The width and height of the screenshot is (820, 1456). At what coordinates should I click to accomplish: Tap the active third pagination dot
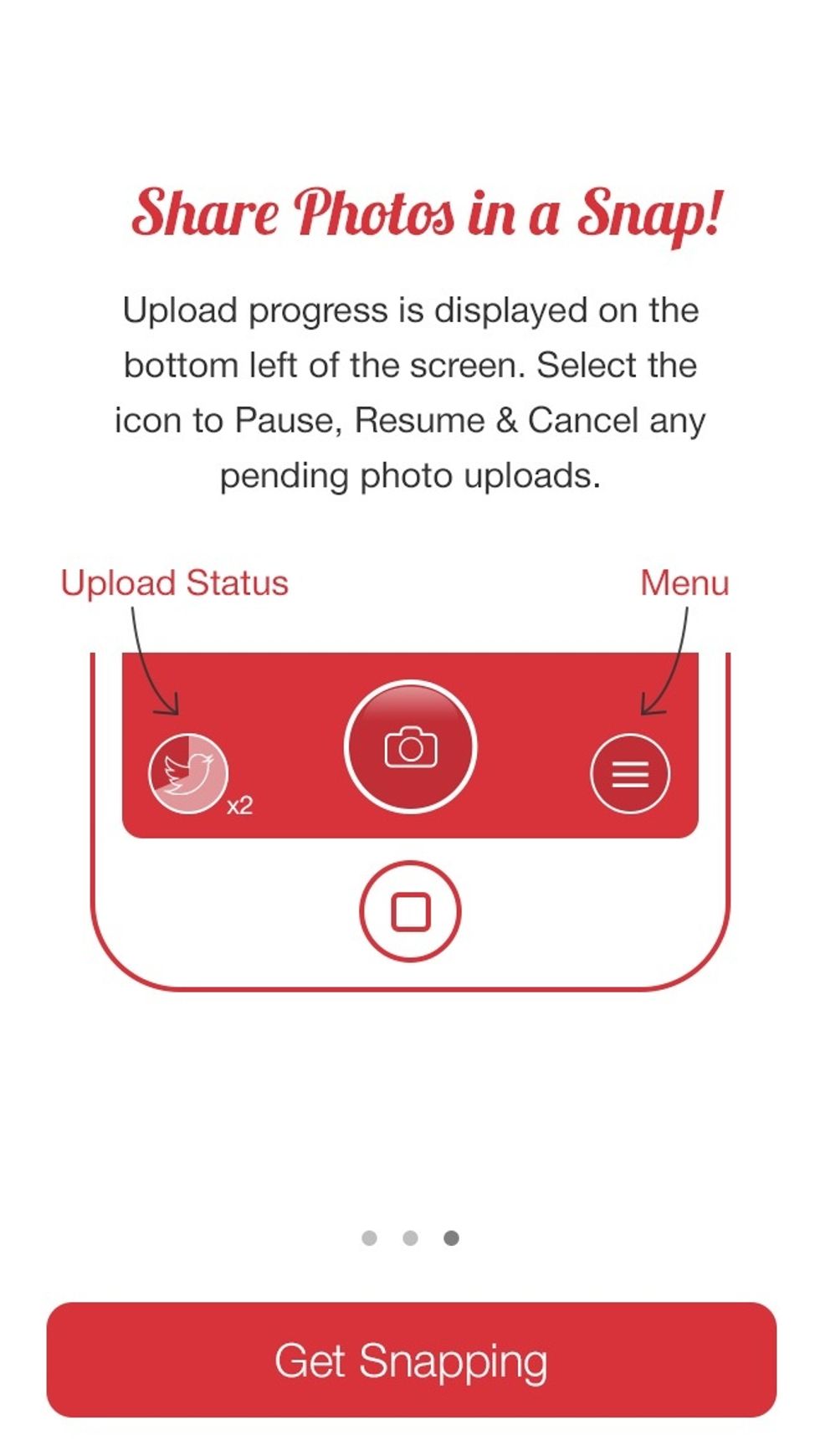coord(452,1238)
